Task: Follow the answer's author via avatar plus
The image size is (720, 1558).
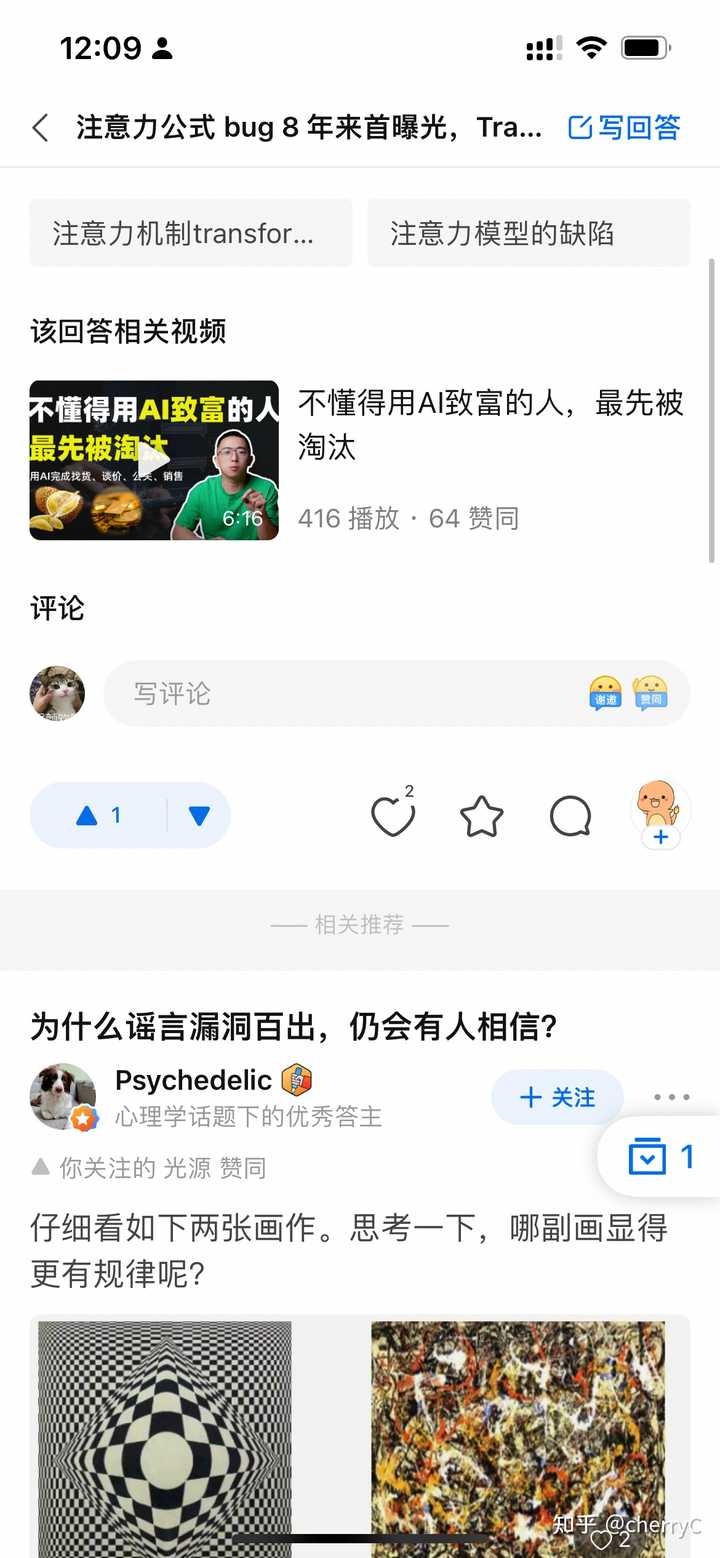Action: click(660, 836)
